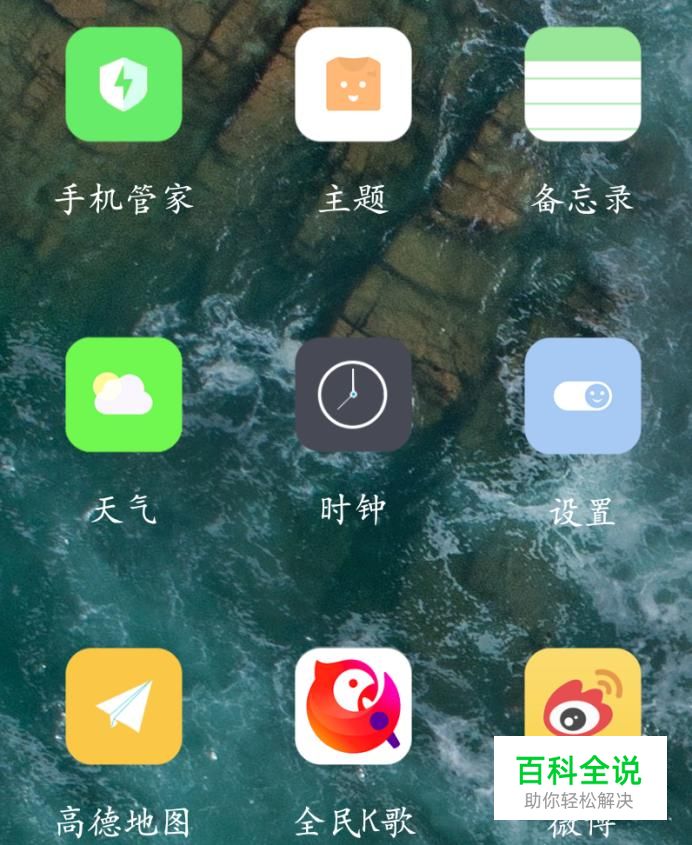Launch the 主题 themes app
The width and height of the screenshot is (692, 845).
point(353,84)
